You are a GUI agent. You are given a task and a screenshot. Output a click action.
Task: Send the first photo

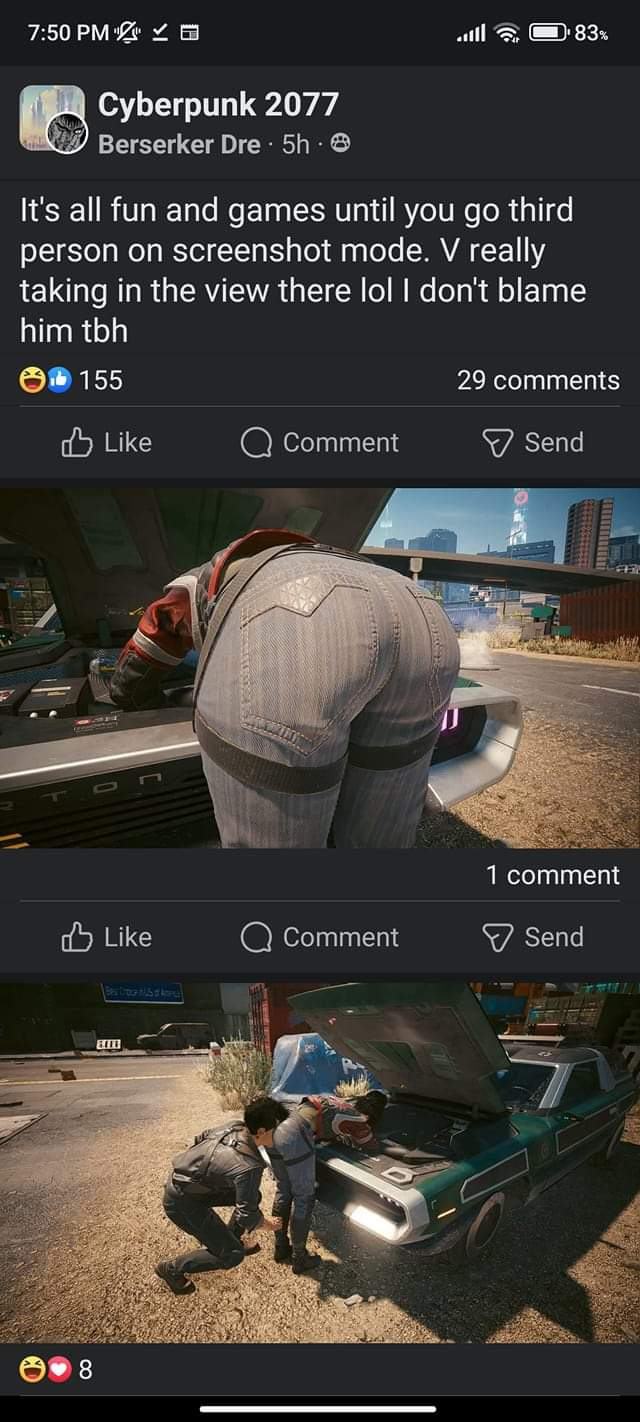coord(533,937)
